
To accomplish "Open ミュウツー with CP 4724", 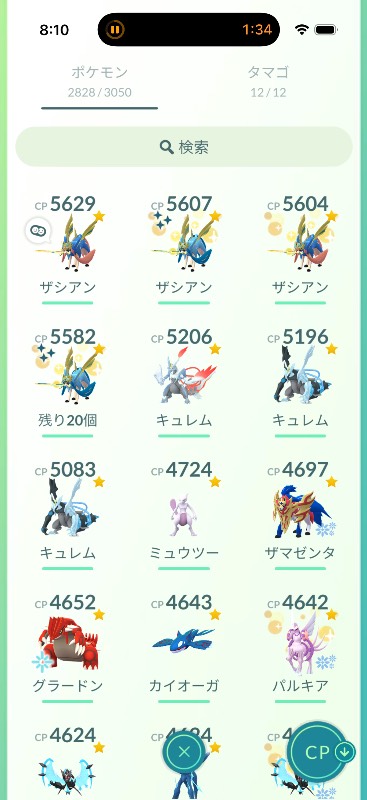I will 184,514.
